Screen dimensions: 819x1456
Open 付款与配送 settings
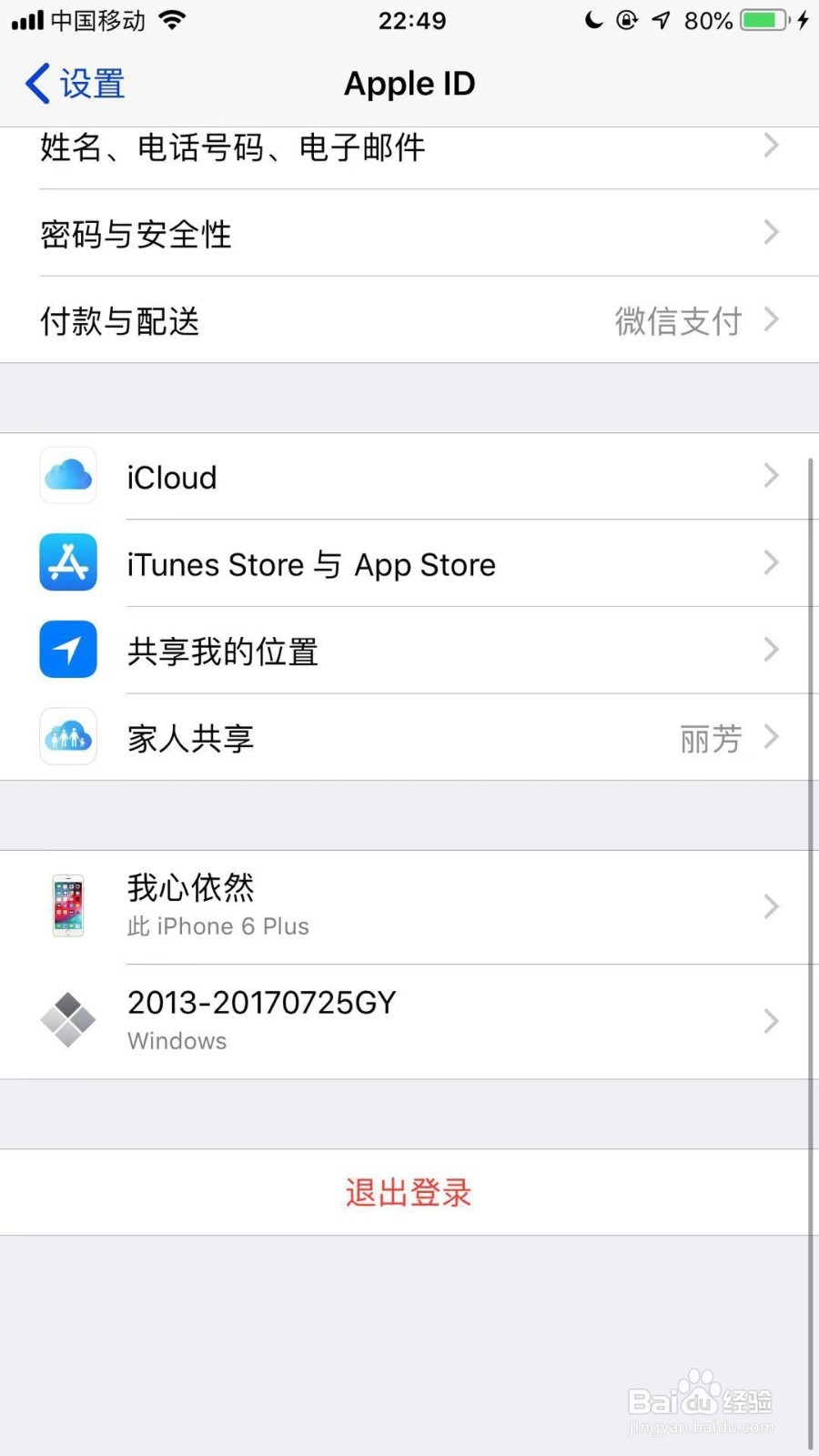pos(409,320)
